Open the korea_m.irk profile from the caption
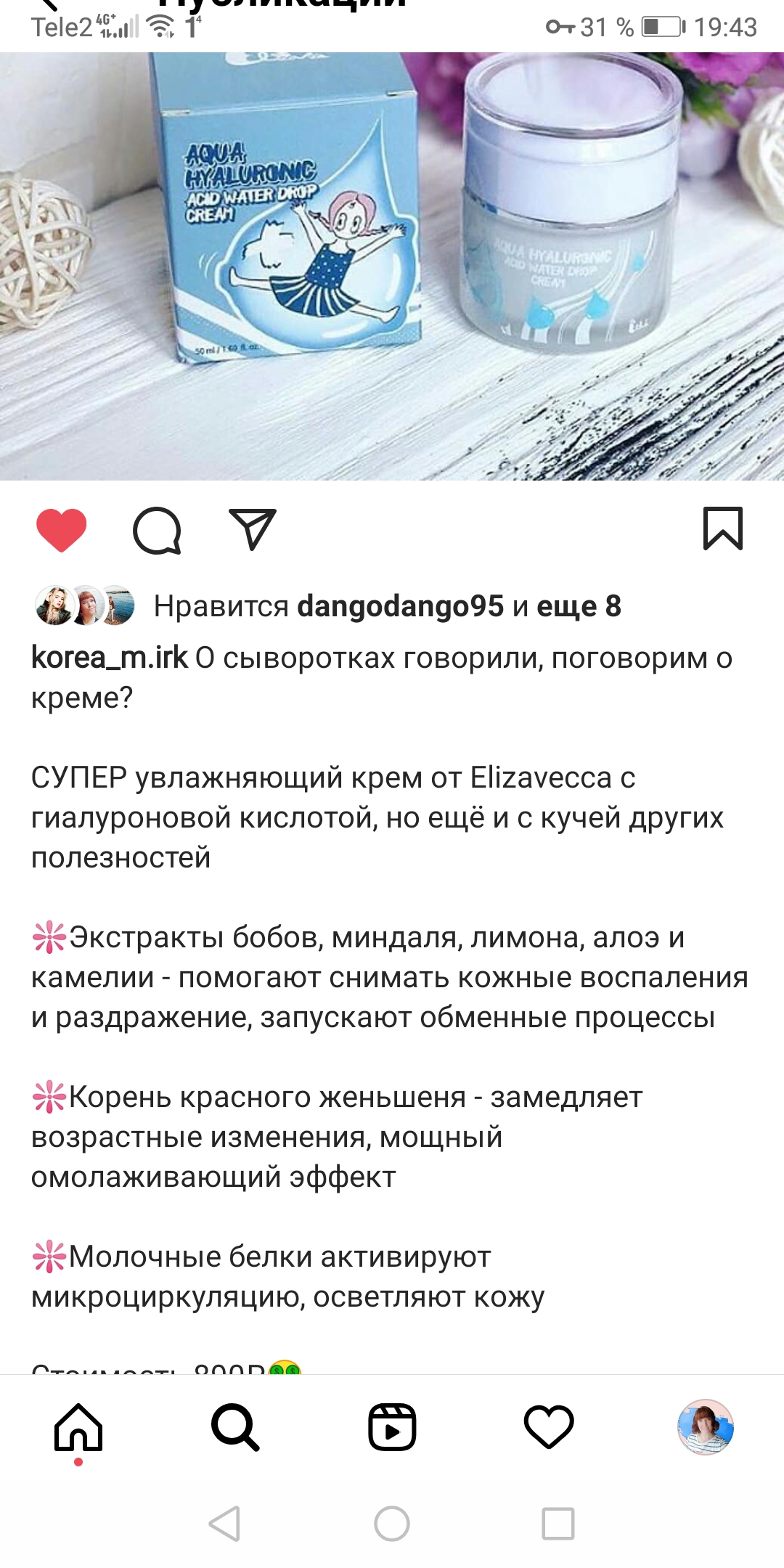This screenshot has width=784, height=1568. [110, 658]
